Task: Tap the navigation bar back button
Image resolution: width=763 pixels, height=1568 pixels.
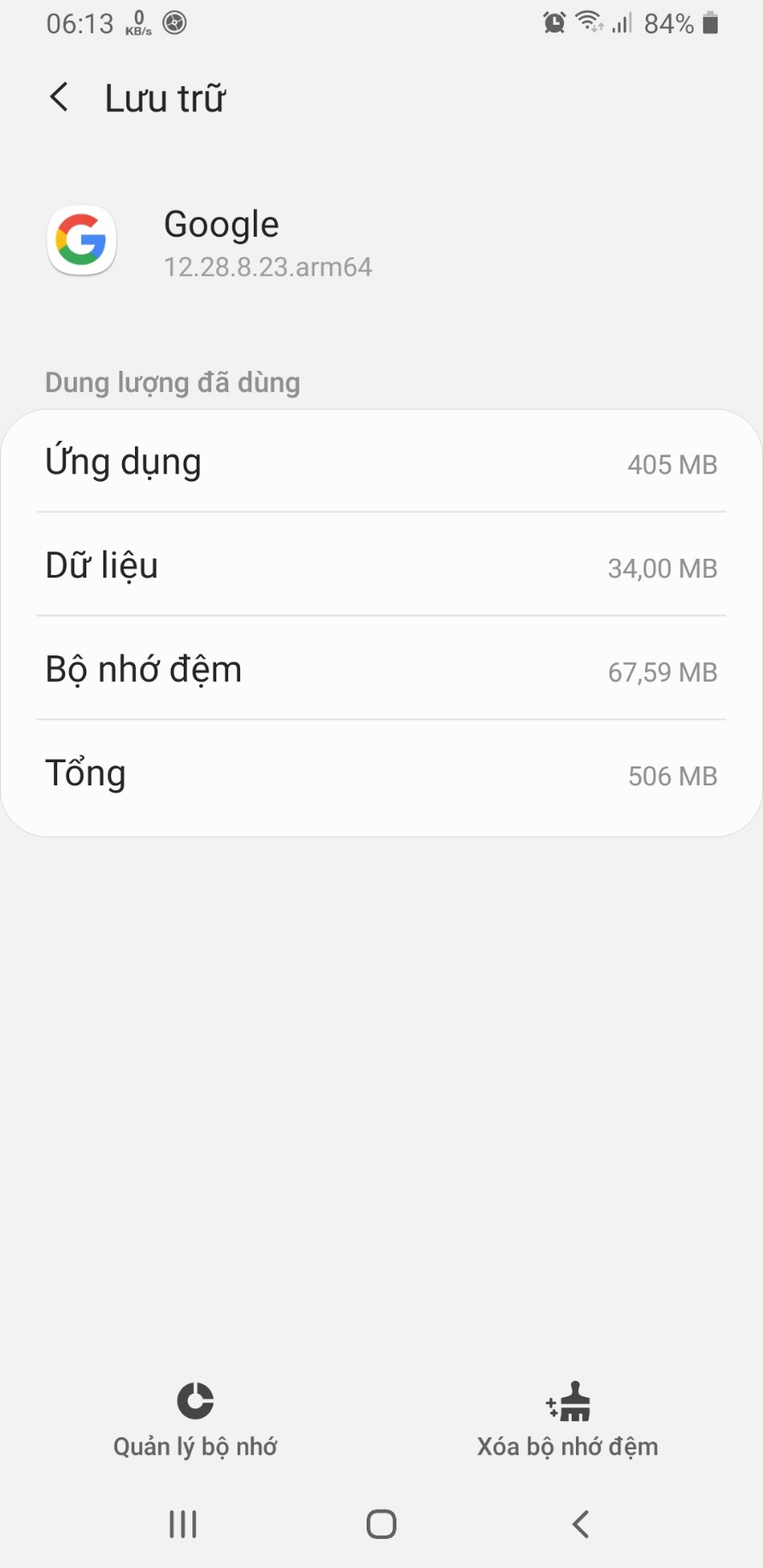Action: [580, 1523]
